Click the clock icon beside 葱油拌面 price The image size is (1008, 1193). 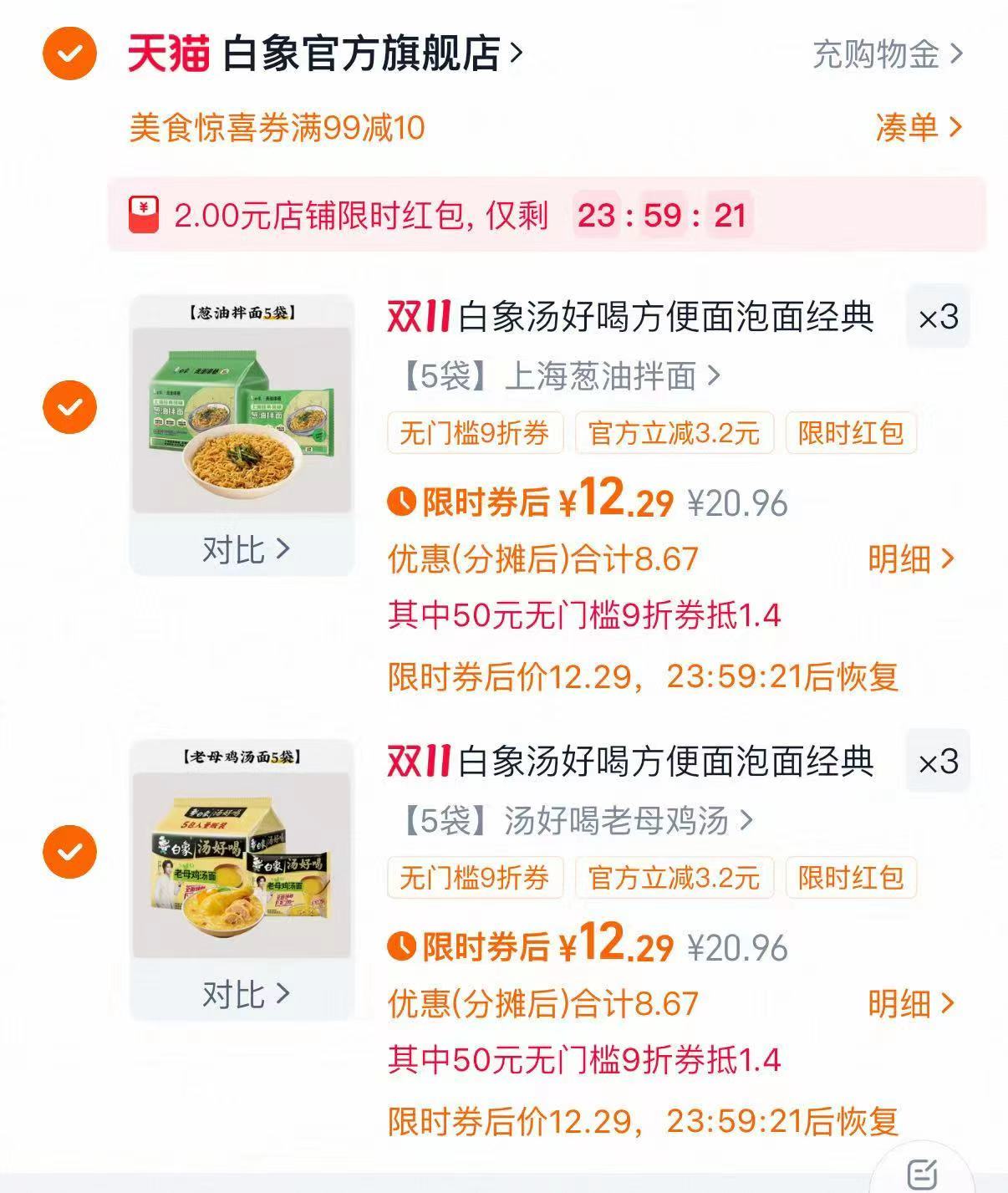coord(402,502)
